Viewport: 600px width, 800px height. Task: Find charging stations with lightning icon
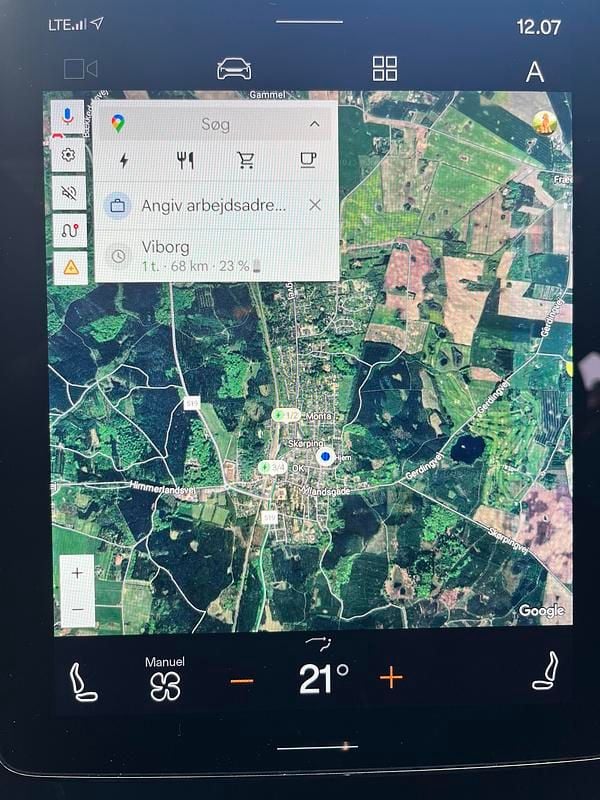[124, 160]
